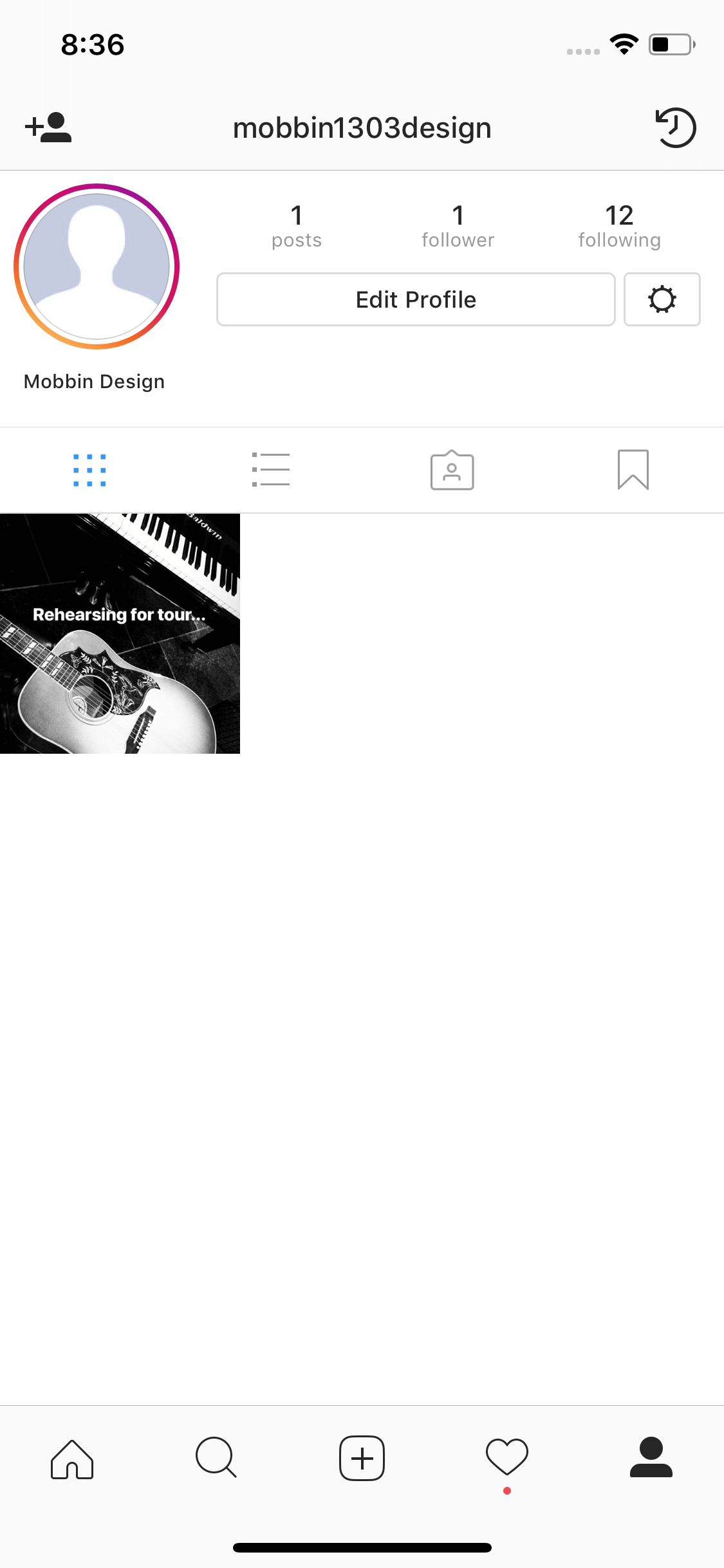The width and height of the screenshot is (724, 1568).
Task: Open the story archive clock icon
Action: 676,127
